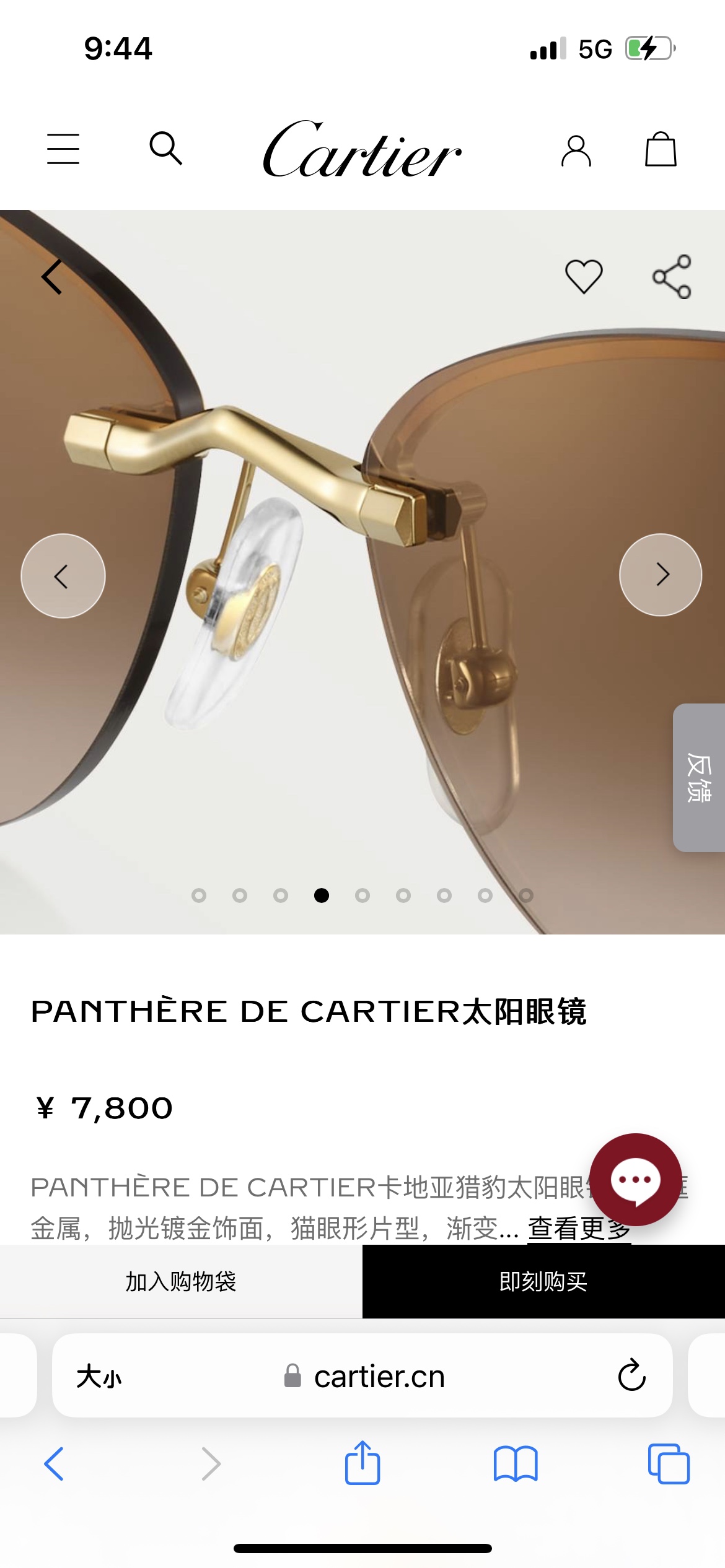The width and height of the screenshot is (725, 1568).
Task: Go back using the image arrow
Action: click(x=52, y=276)
